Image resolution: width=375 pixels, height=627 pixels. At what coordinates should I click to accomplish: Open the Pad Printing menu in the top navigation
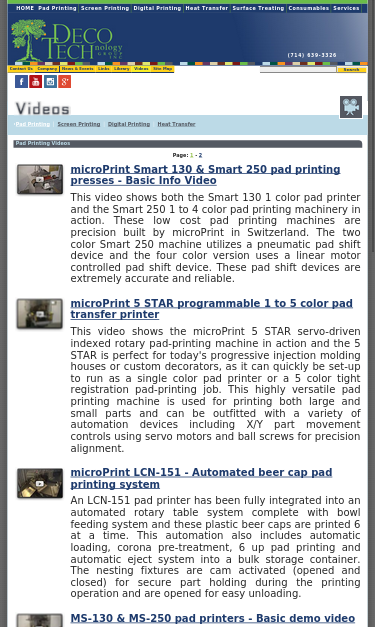click(x=57, y=8)
